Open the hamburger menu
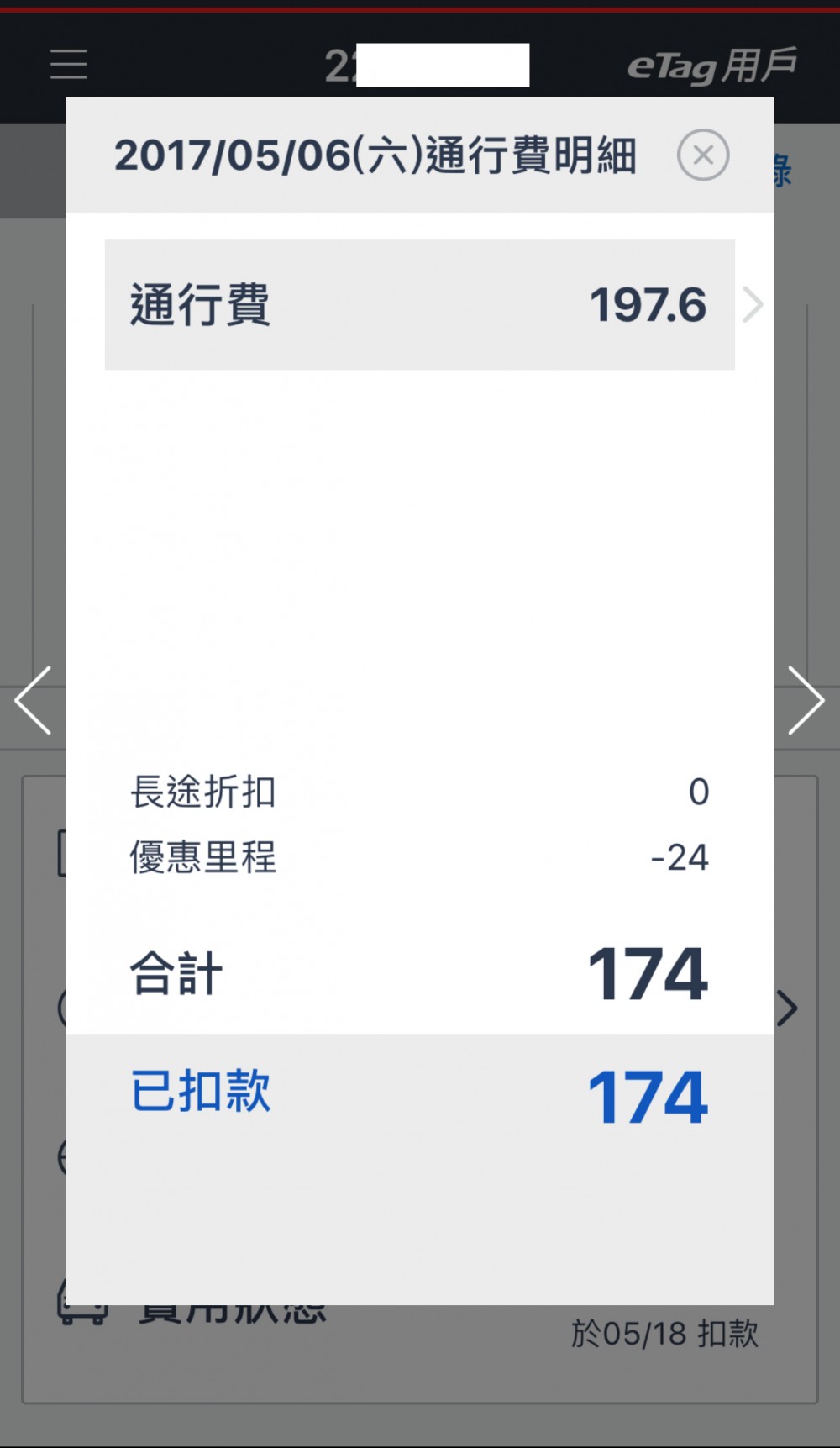Screen dimensions: 840x1448 click(68, 64)
